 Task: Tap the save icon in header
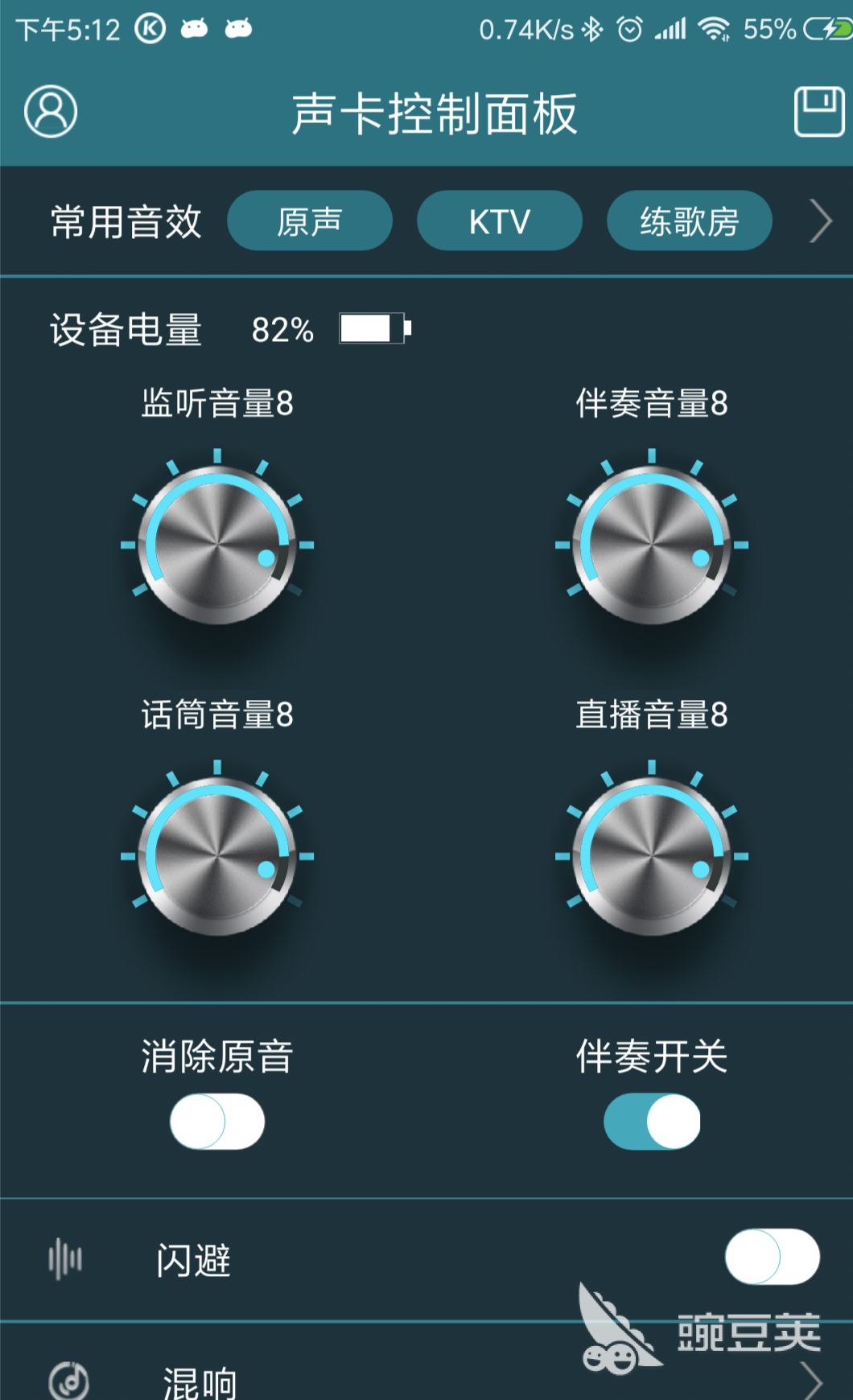pyautogui.click(x=819, y=112)
